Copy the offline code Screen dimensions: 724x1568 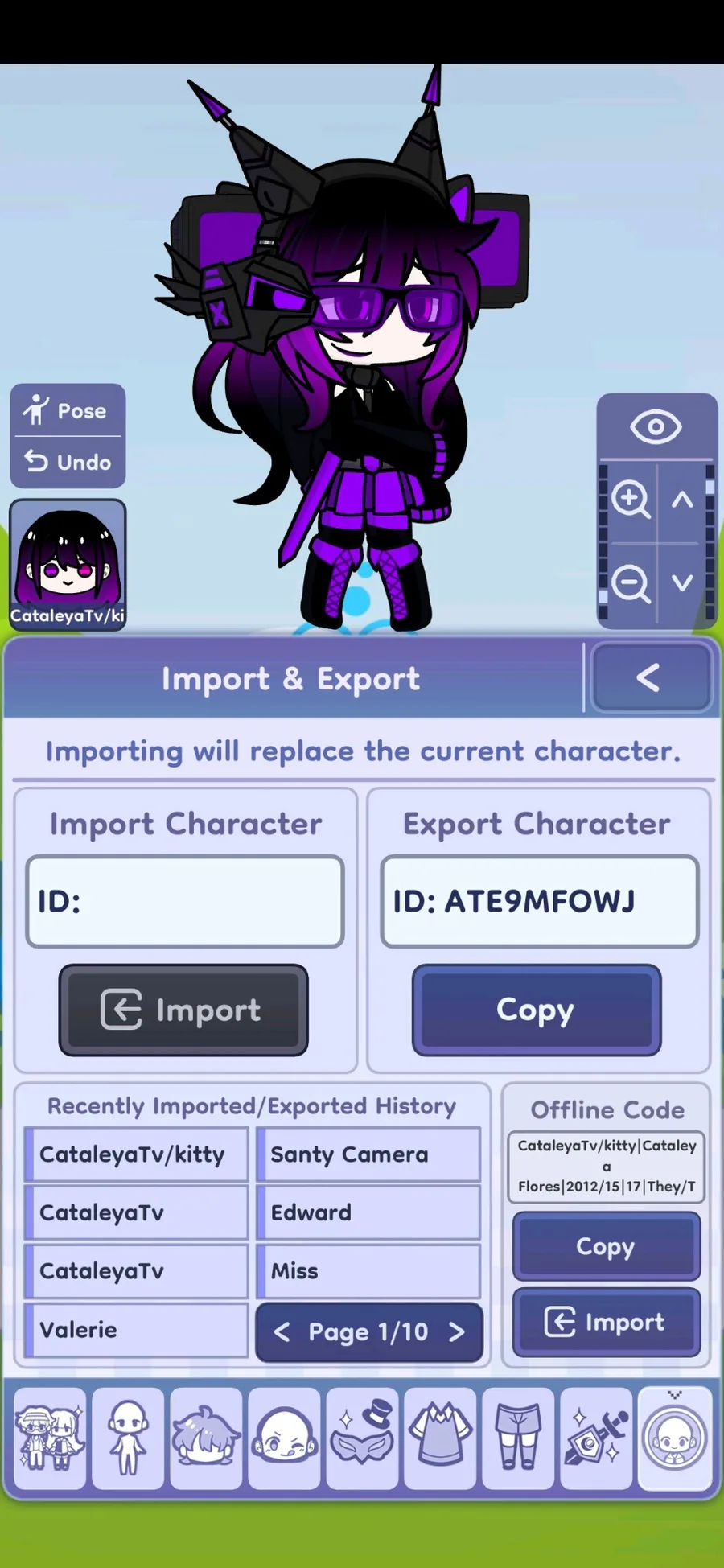point(607,1246)
